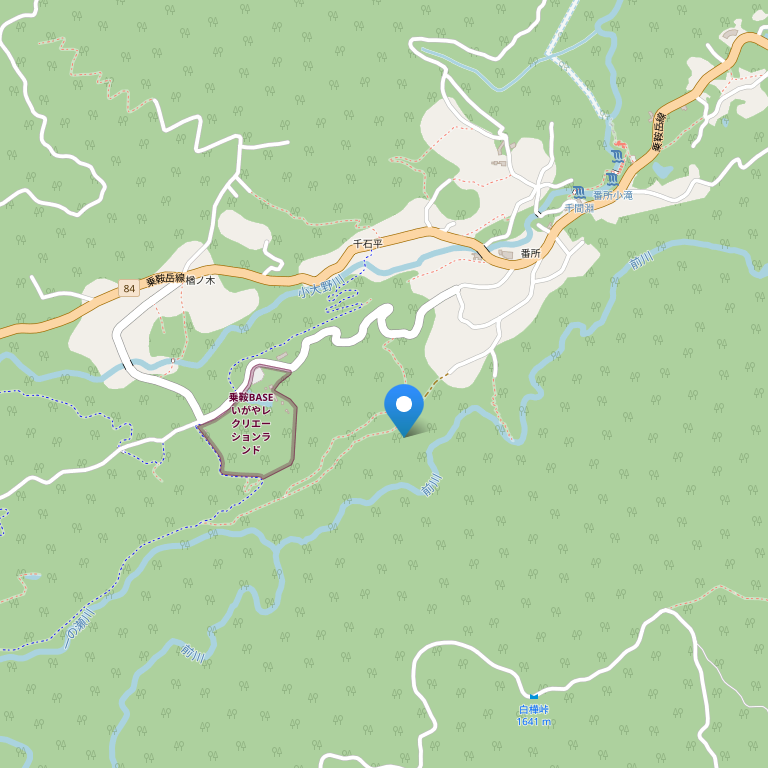The height and width of the screenshot is (768, 768).
Task: Tap the blue location marker pin
Action: [x=404, y=407]
